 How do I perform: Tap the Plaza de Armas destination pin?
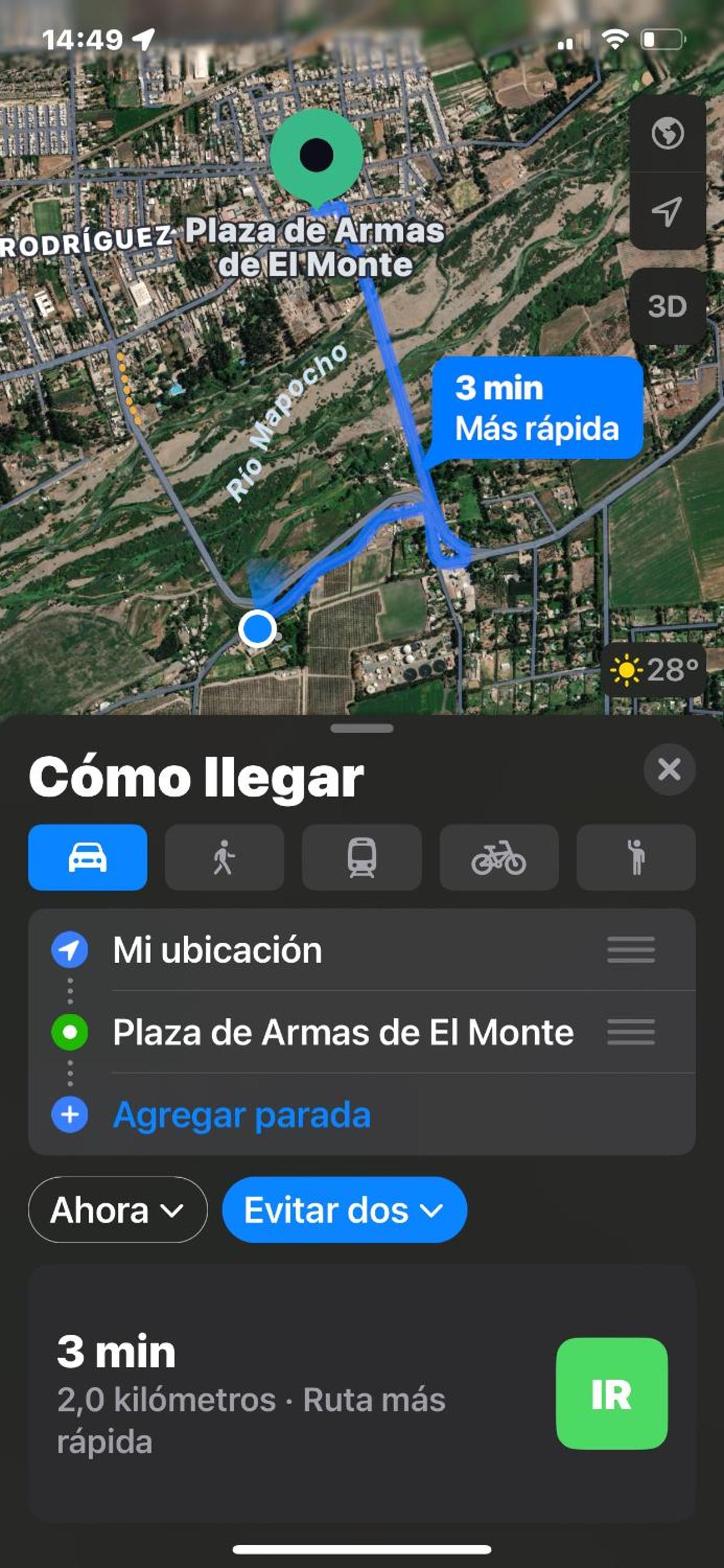317,155
